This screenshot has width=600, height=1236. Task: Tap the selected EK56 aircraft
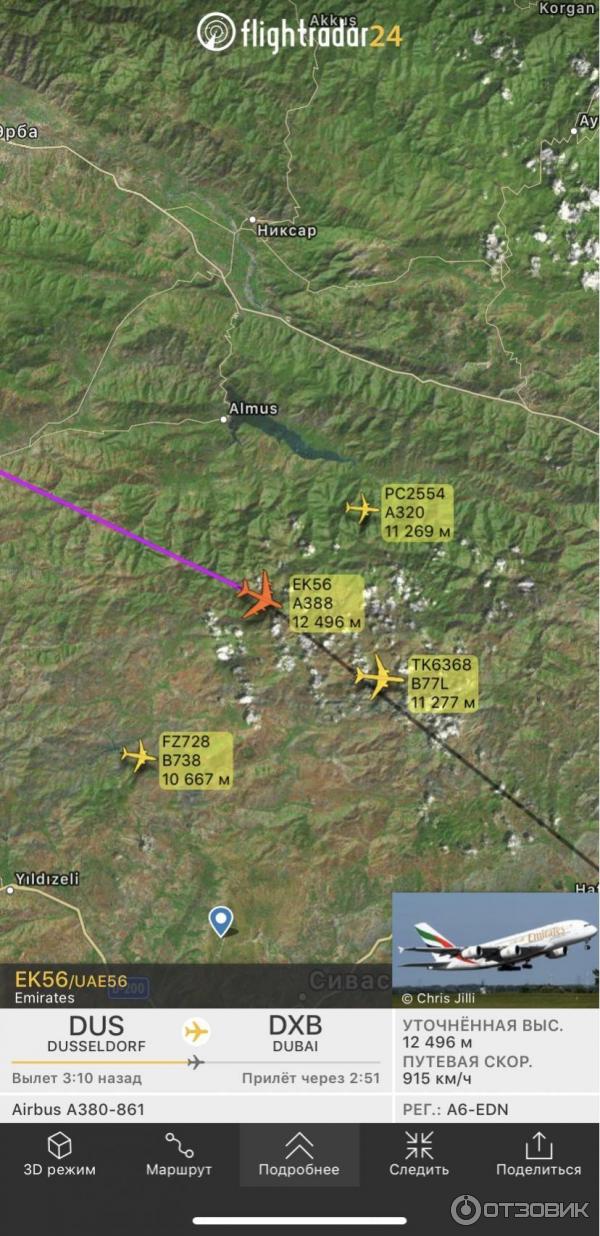pyautogui.click(x=261, y=596)
